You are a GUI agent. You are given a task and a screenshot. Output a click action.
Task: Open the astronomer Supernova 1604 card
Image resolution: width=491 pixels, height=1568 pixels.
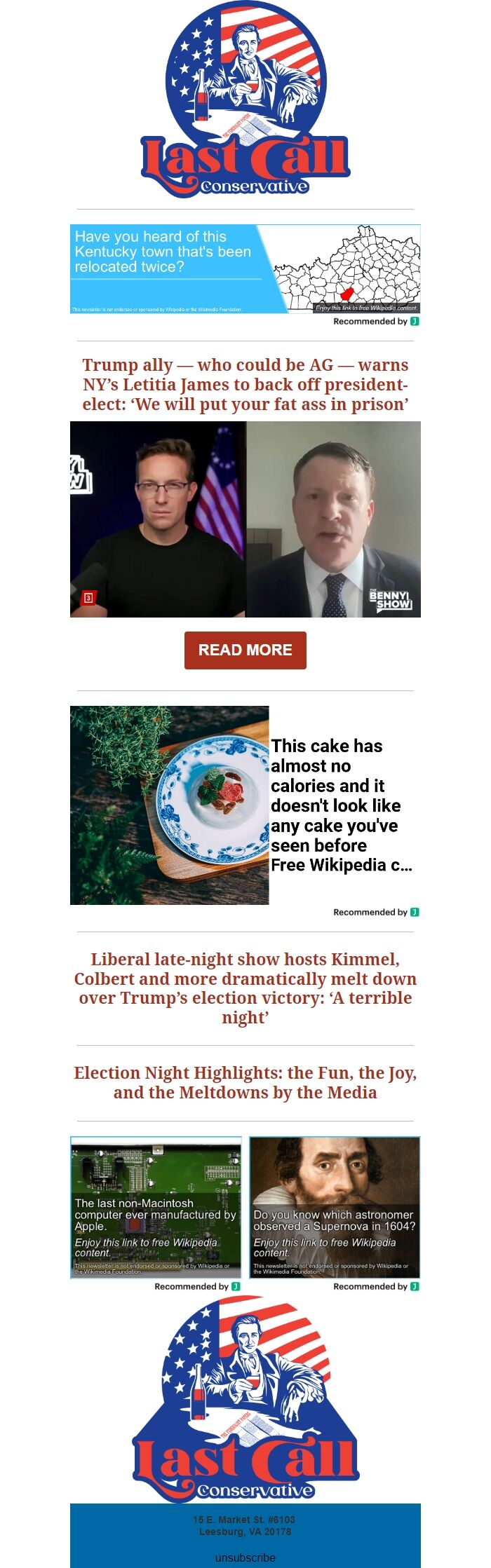click(x=335, y=1207)
